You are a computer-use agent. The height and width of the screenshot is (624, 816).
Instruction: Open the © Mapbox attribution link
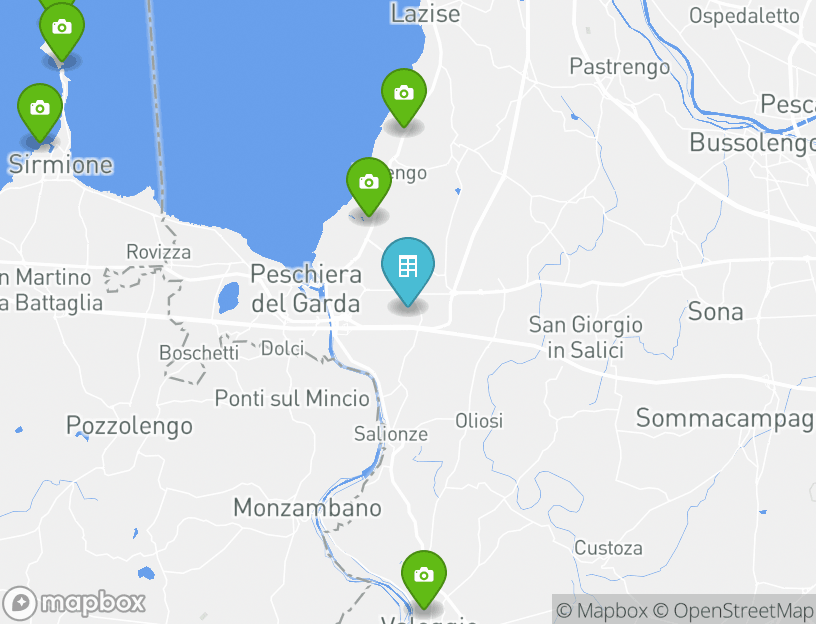click(x=602, y=610)
